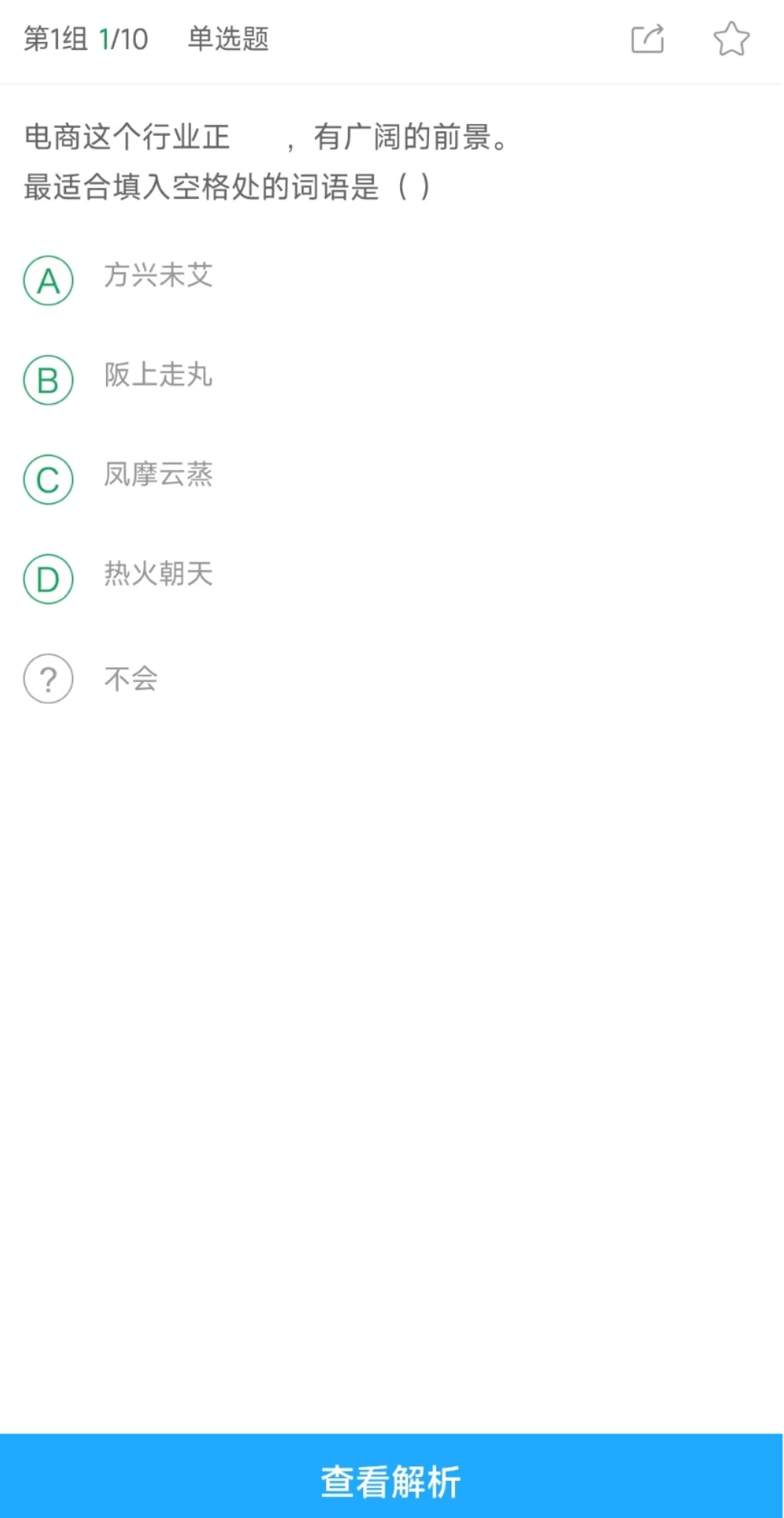784x1518 pixels.
Task: Favorite this question with the star
Action: pos(731,39)
